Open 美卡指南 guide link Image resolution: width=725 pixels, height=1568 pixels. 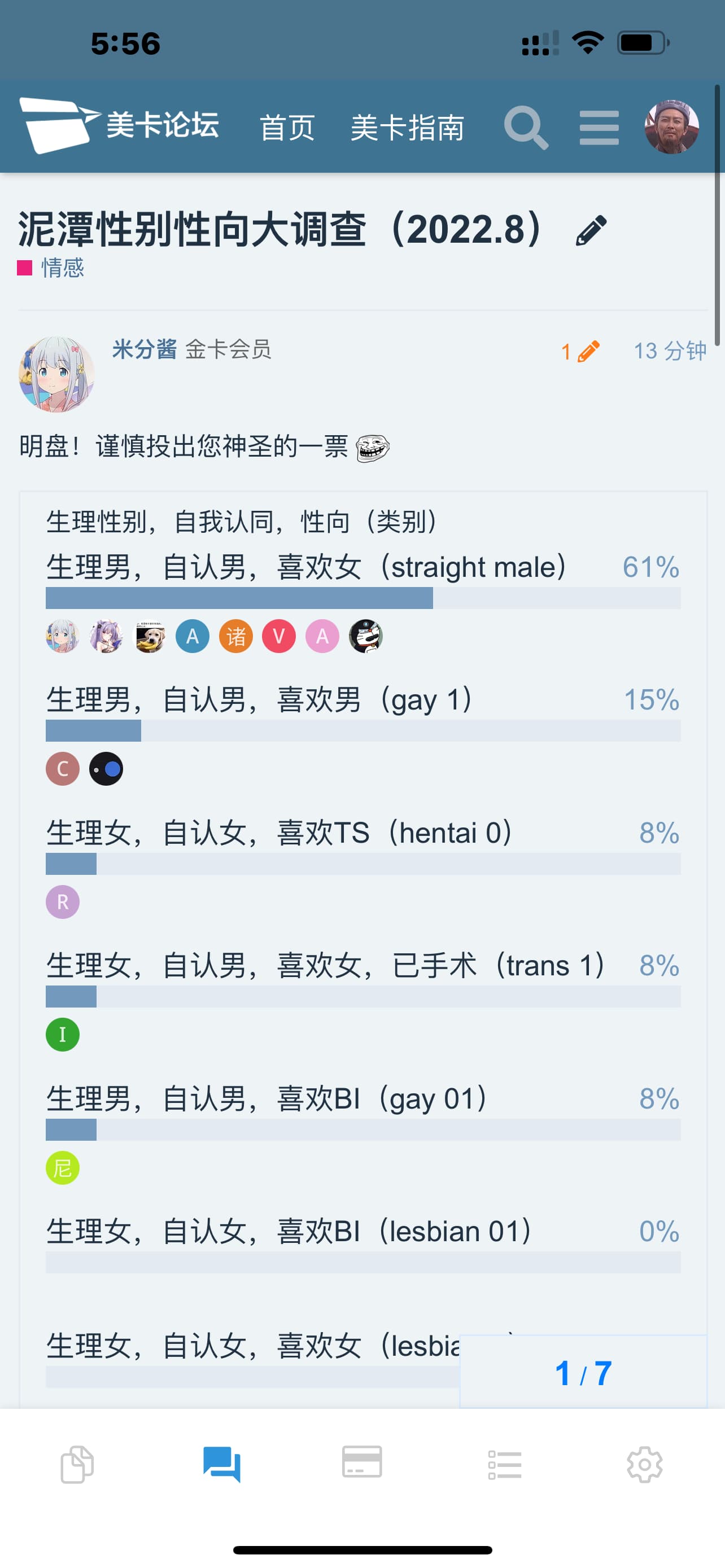pos(407,128)
